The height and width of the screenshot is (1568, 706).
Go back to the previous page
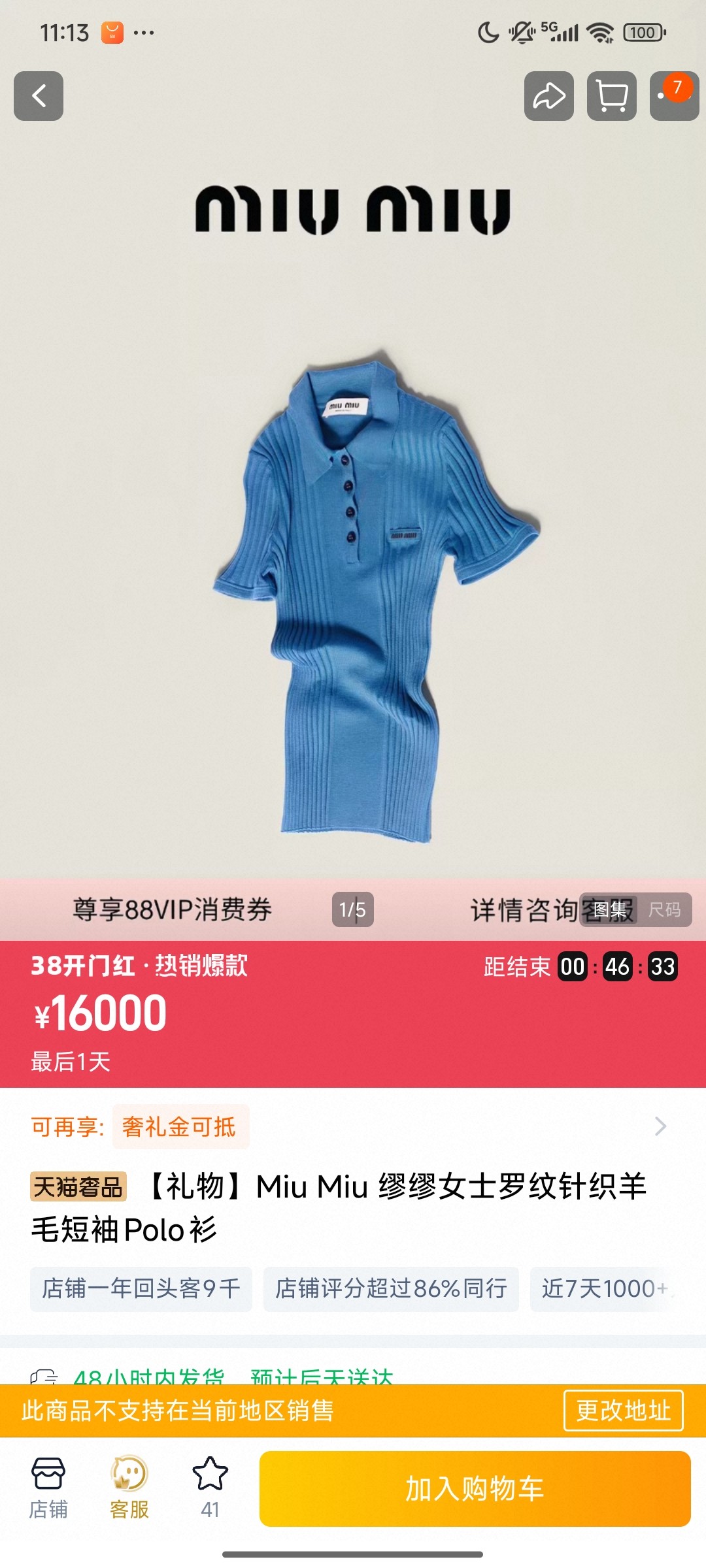point(39,96)
